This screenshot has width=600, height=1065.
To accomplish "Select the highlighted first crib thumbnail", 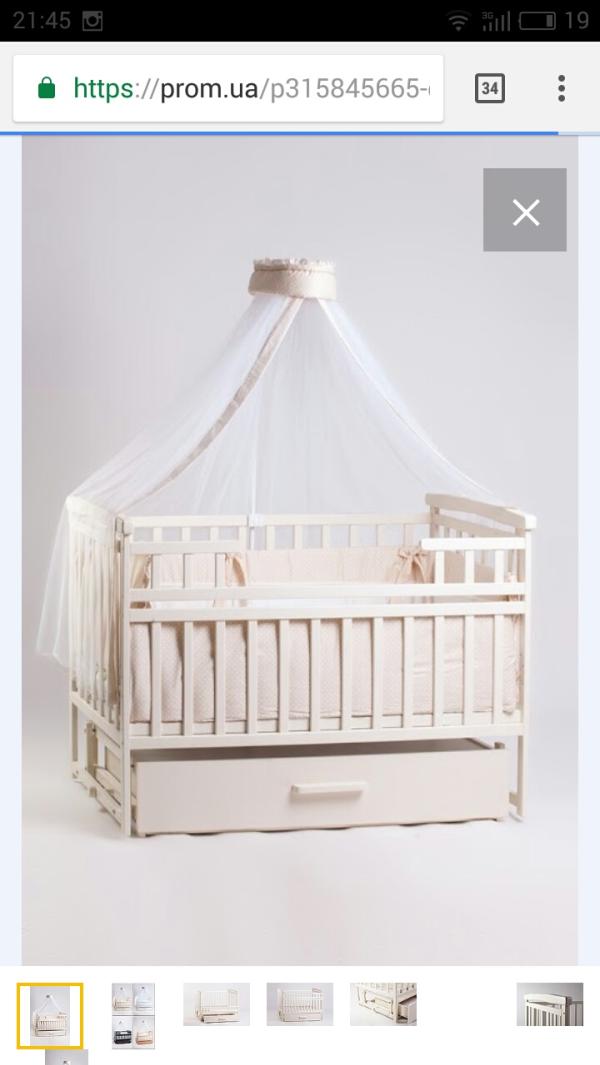I will 50,1015.
